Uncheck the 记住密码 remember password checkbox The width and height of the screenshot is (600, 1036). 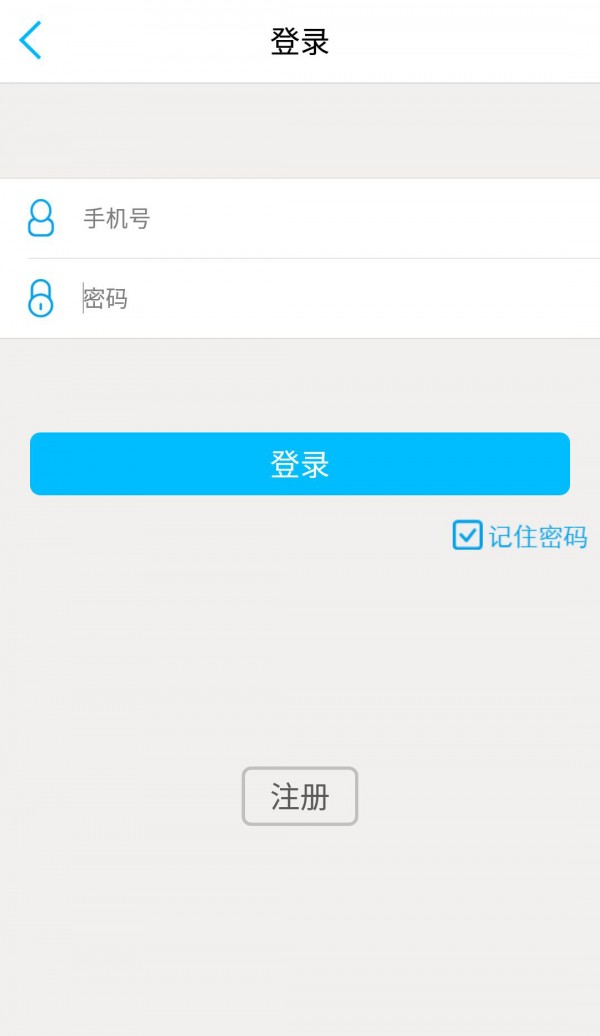(468, 536)
